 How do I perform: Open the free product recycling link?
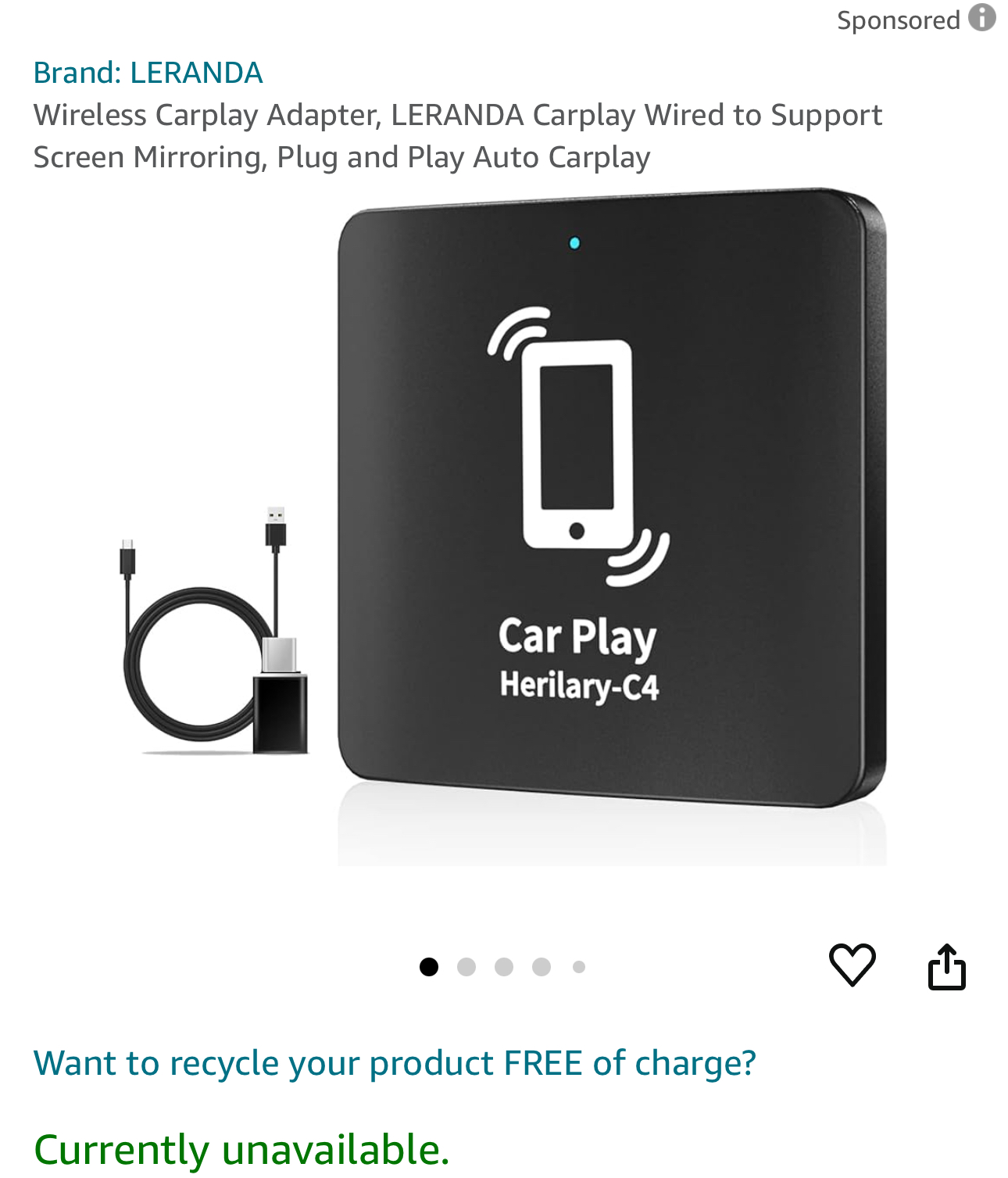[x=395, y=1063]
